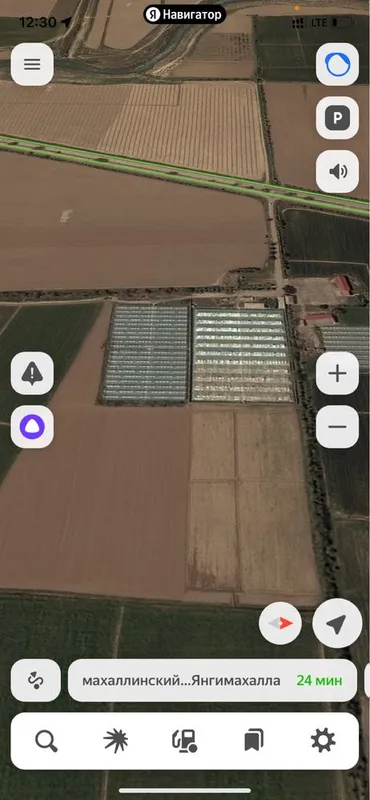Open search with the magnifier icon
370x800 pixels.
[46, 741]
